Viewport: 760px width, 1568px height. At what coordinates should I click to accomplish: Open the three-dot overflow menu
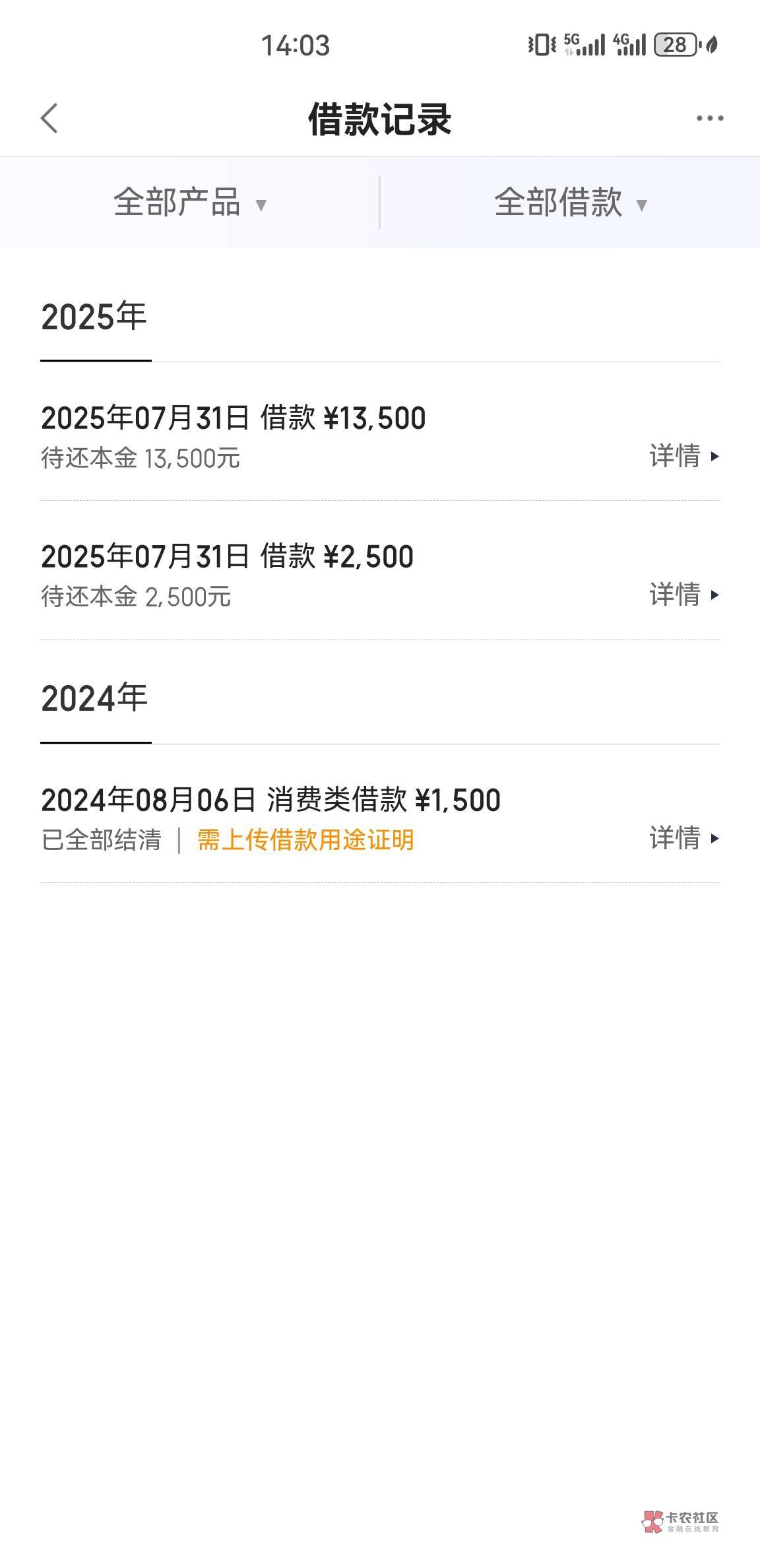click(710, 119)
